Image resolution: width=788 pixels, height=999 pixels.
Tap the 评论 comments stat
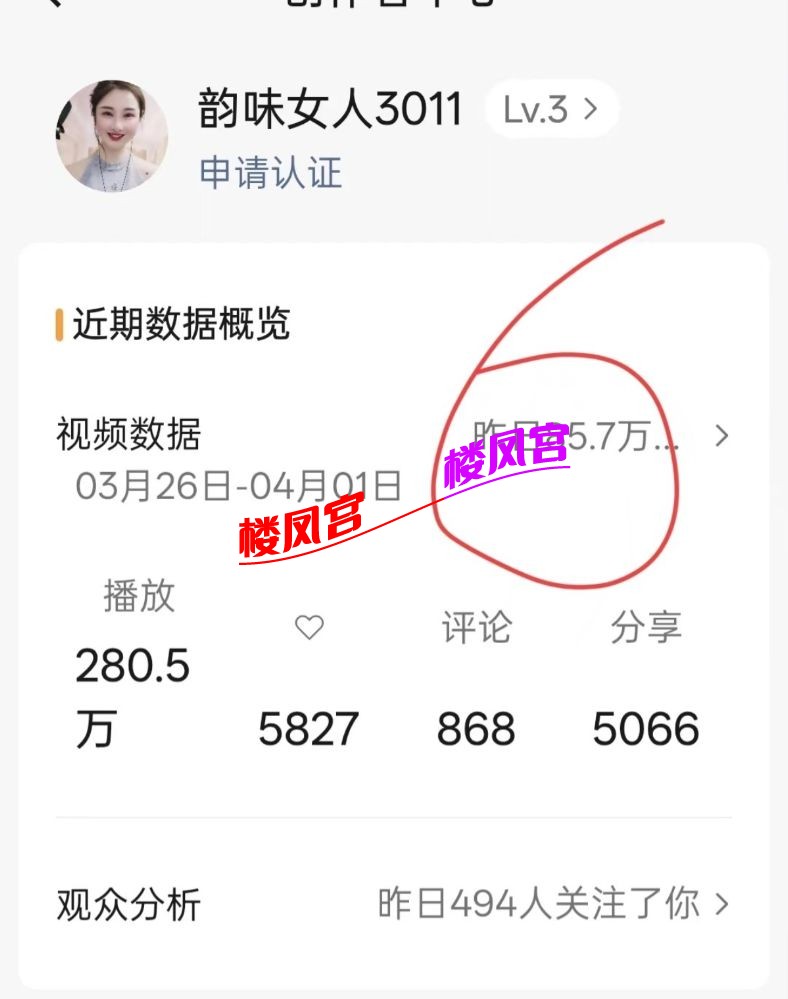[x=477, y=629]
